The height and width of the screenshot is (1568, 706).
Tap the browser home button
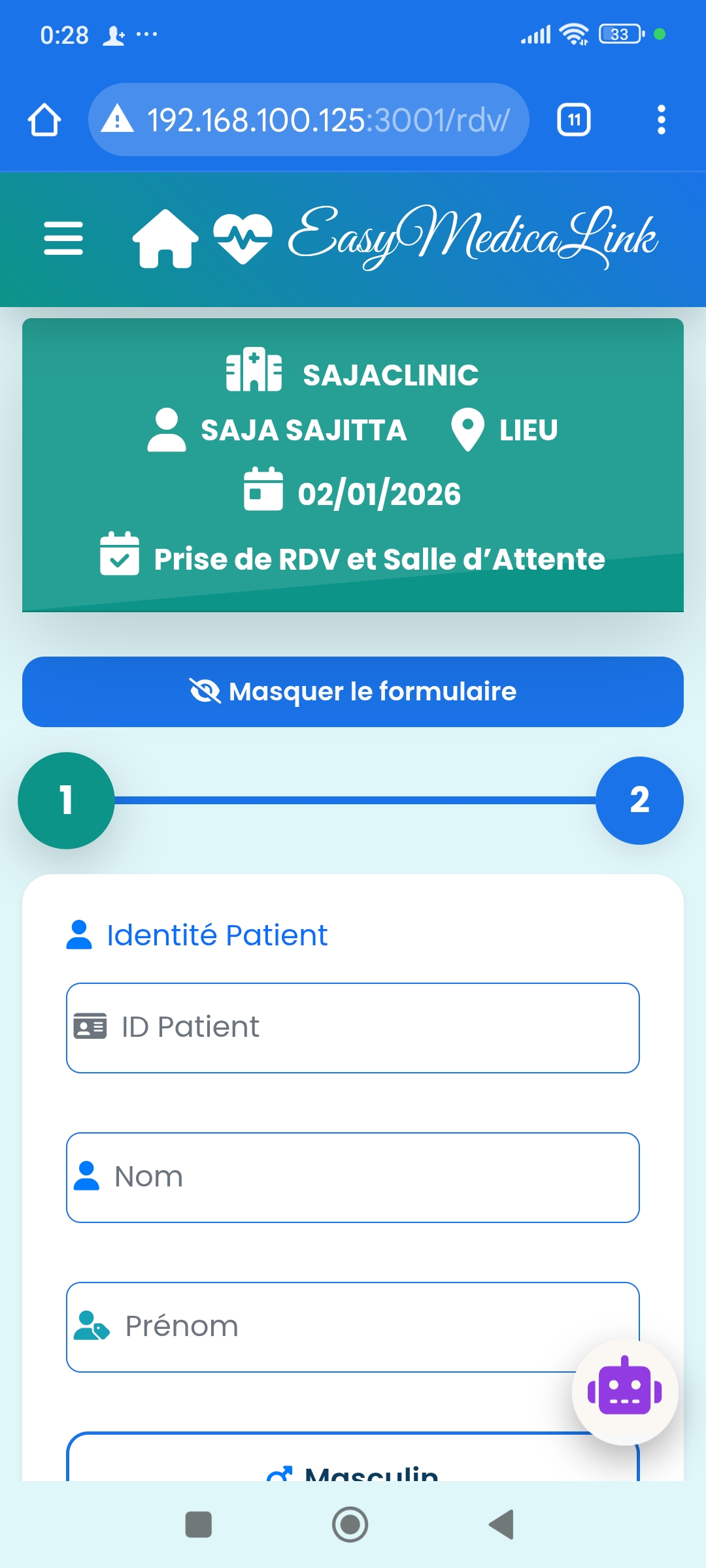[x=44, y=120]
